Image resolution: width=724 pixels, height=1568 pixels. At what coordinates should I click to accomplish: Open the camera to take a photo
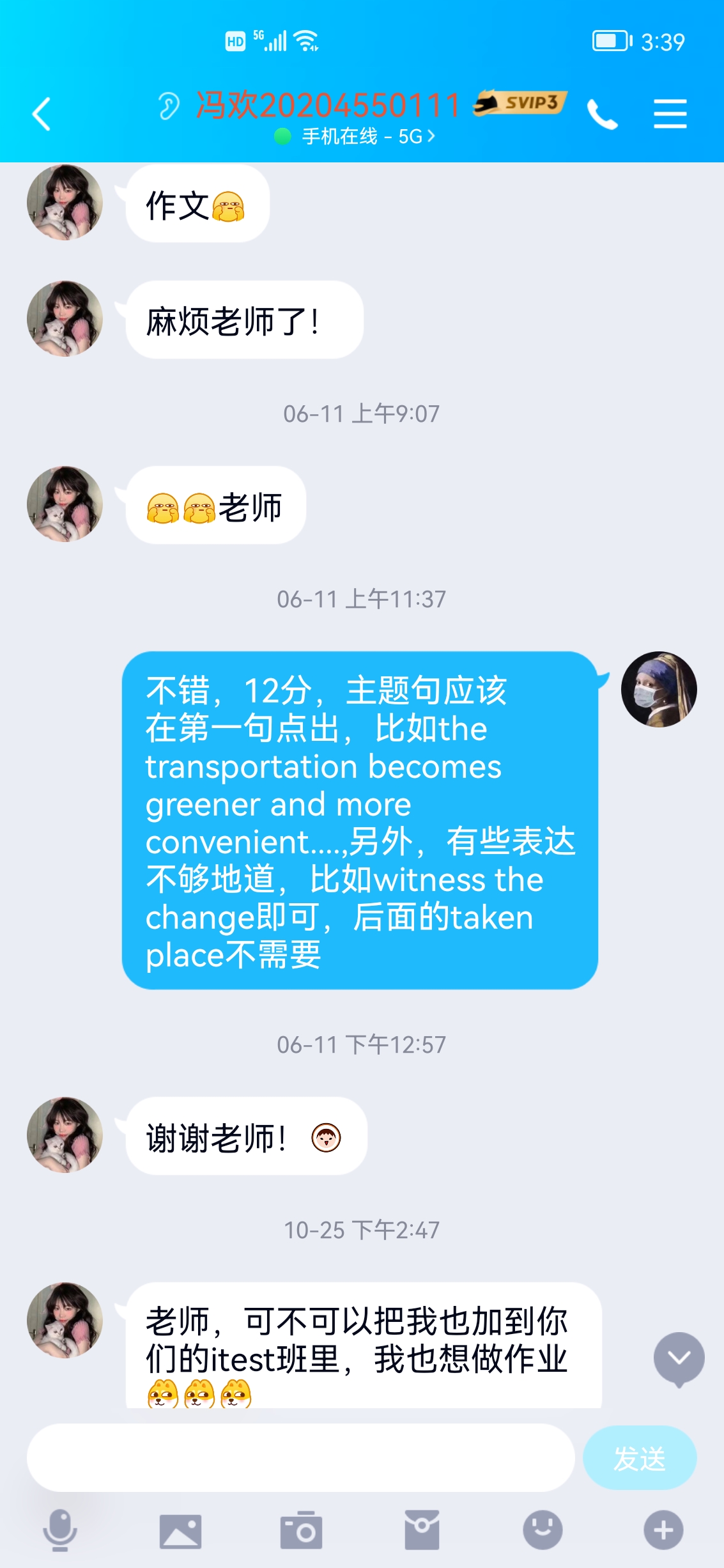click(301, 1530)
